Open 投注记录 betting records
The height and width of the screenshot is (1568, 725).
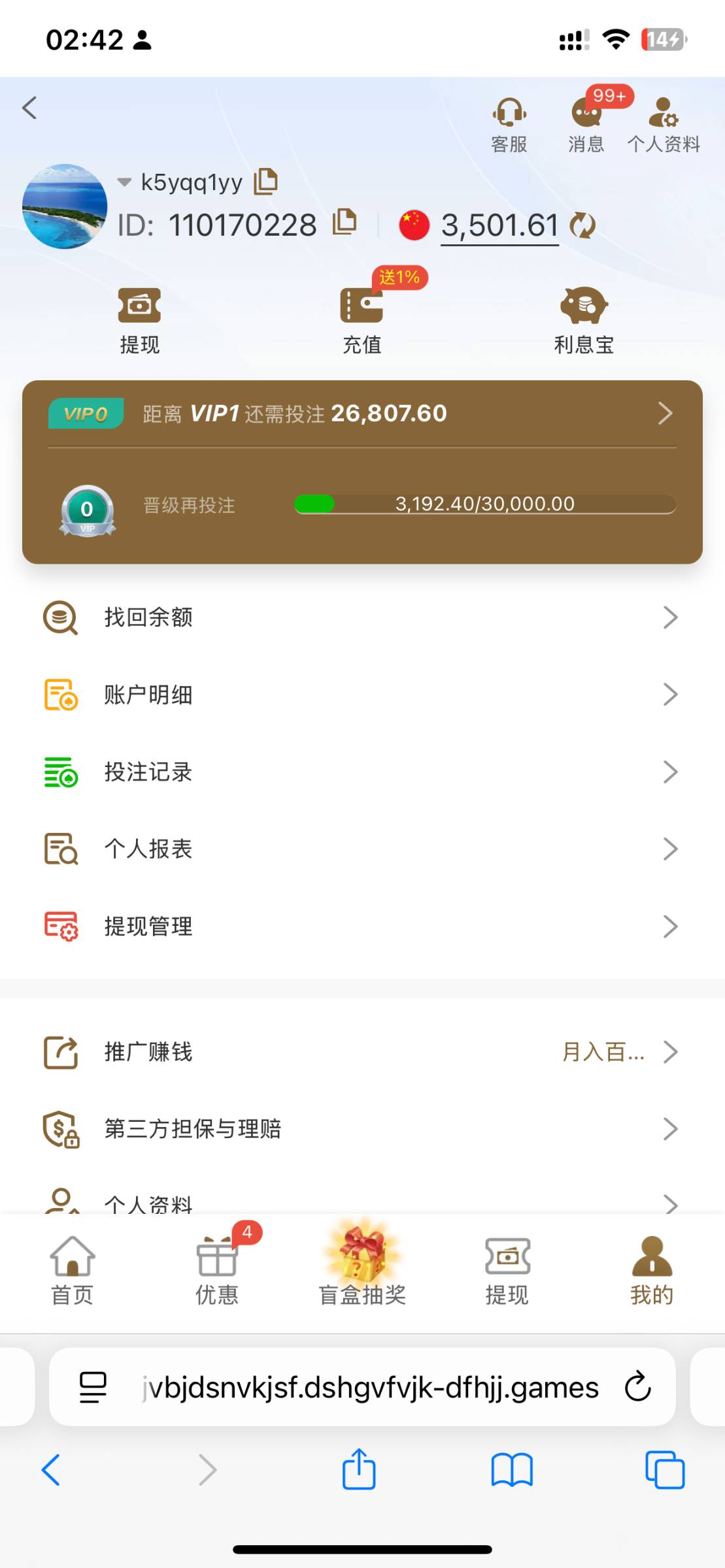(x=362, y=772)
